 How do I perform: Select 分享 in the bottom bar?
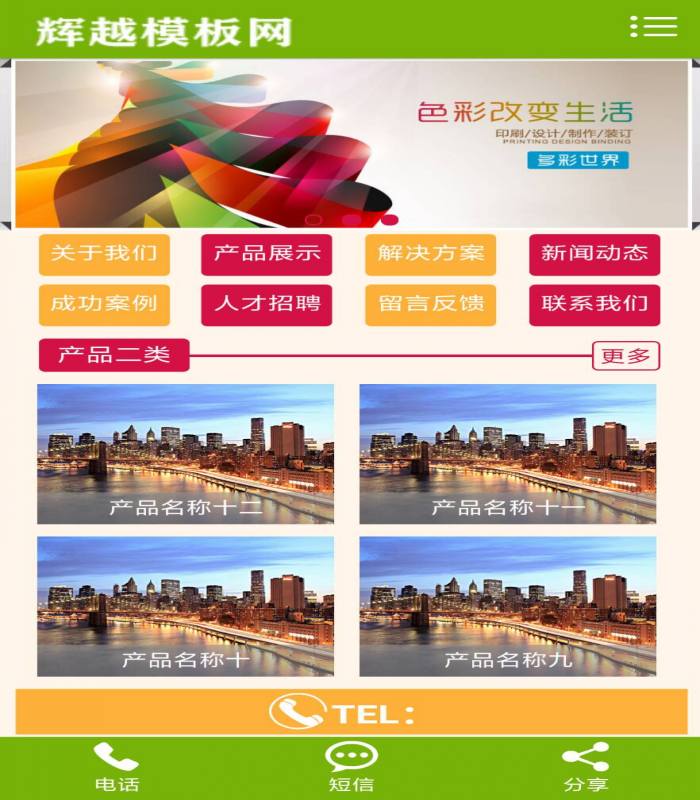pos(585,768)
